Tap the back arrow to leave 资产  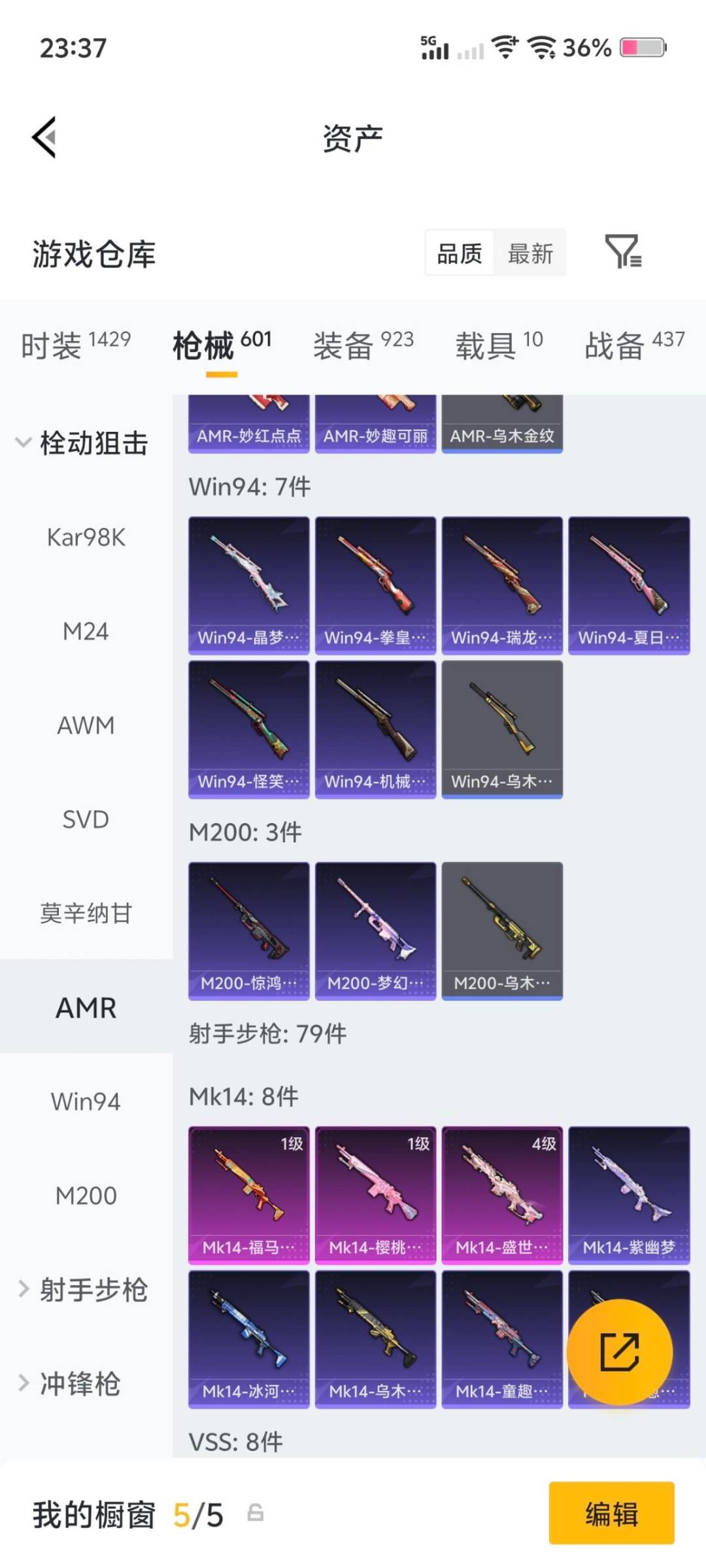pos(44,137)
